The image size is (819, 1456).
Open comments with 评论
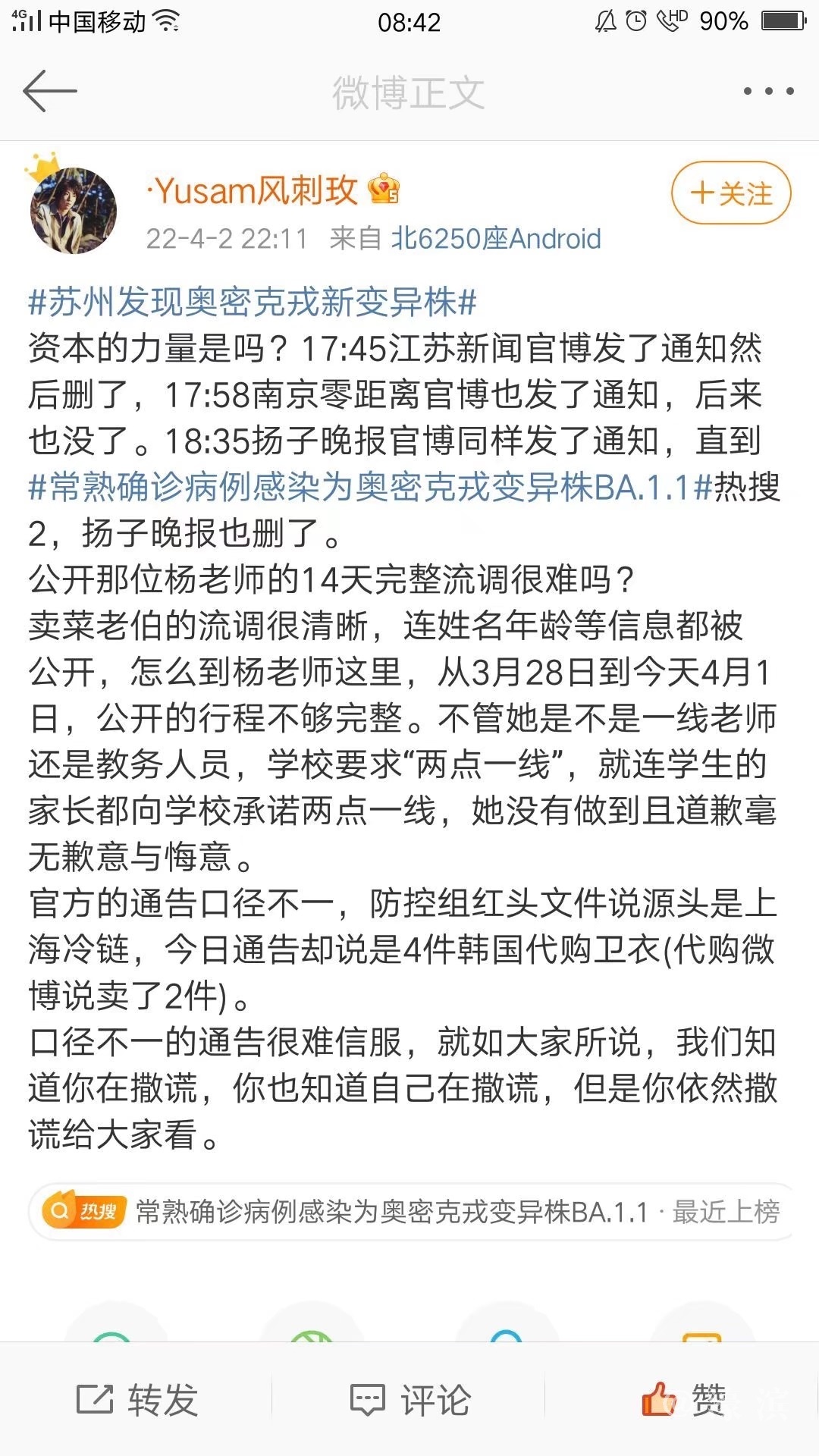[x=410, y=1399]
